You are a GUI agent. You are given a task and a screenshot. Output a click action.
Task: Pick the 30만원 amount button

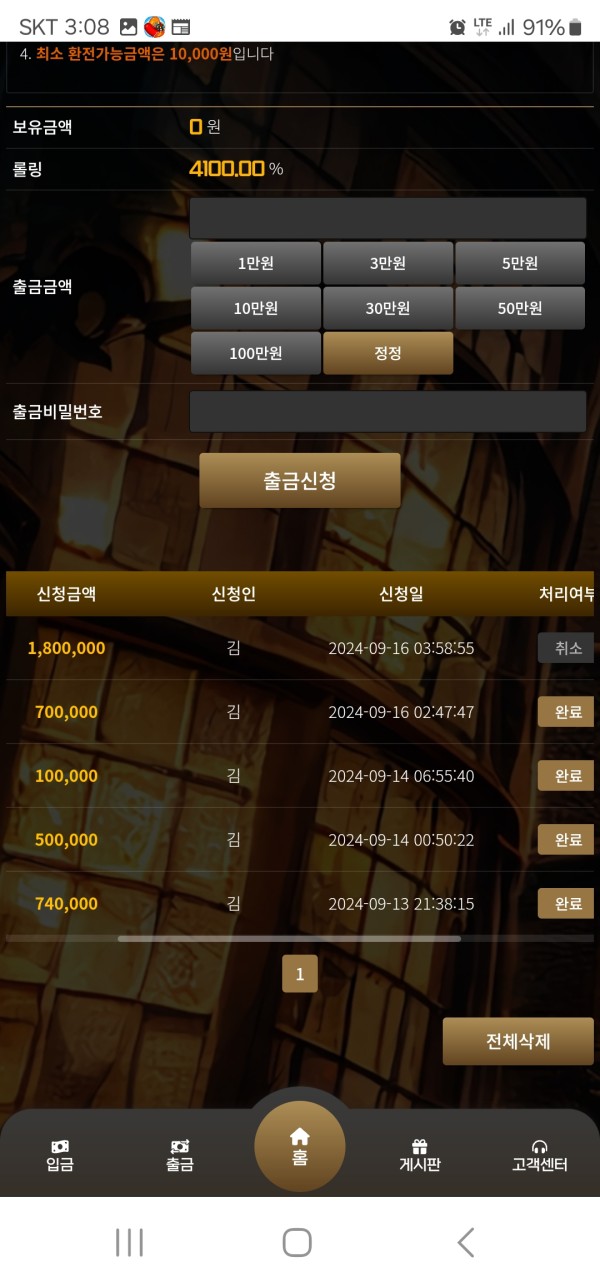coord(388,308)
